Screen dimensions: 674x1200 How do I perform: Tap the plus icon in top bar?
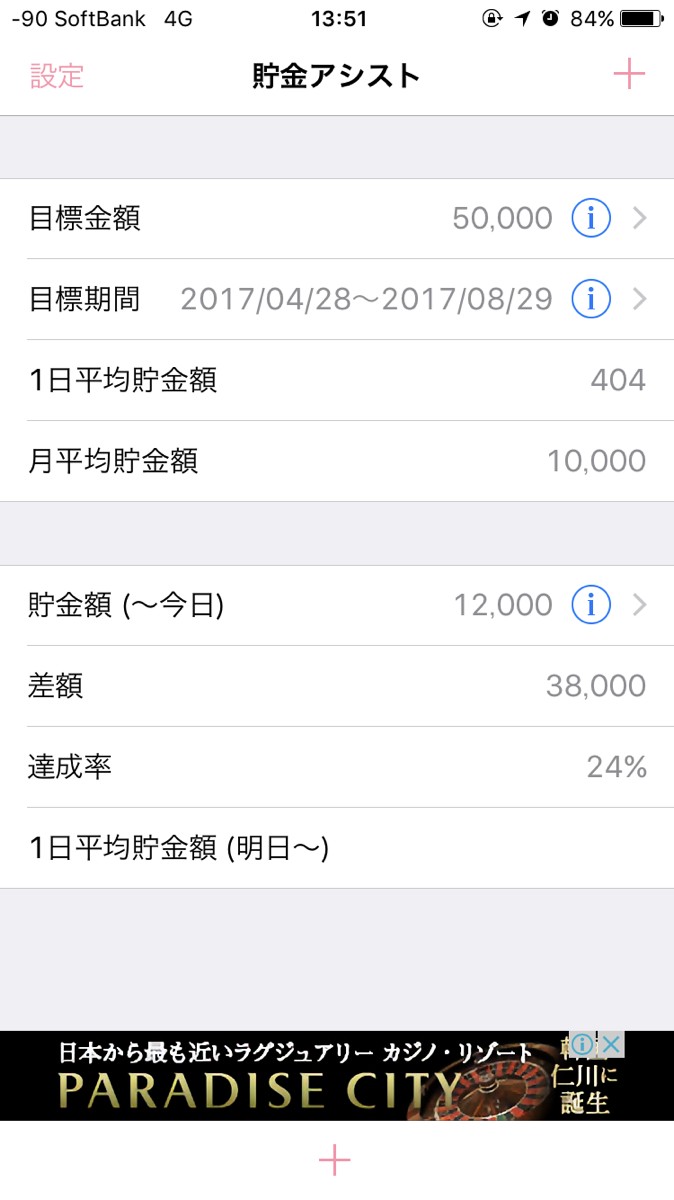pyautogui.click(x=629, y=75)
